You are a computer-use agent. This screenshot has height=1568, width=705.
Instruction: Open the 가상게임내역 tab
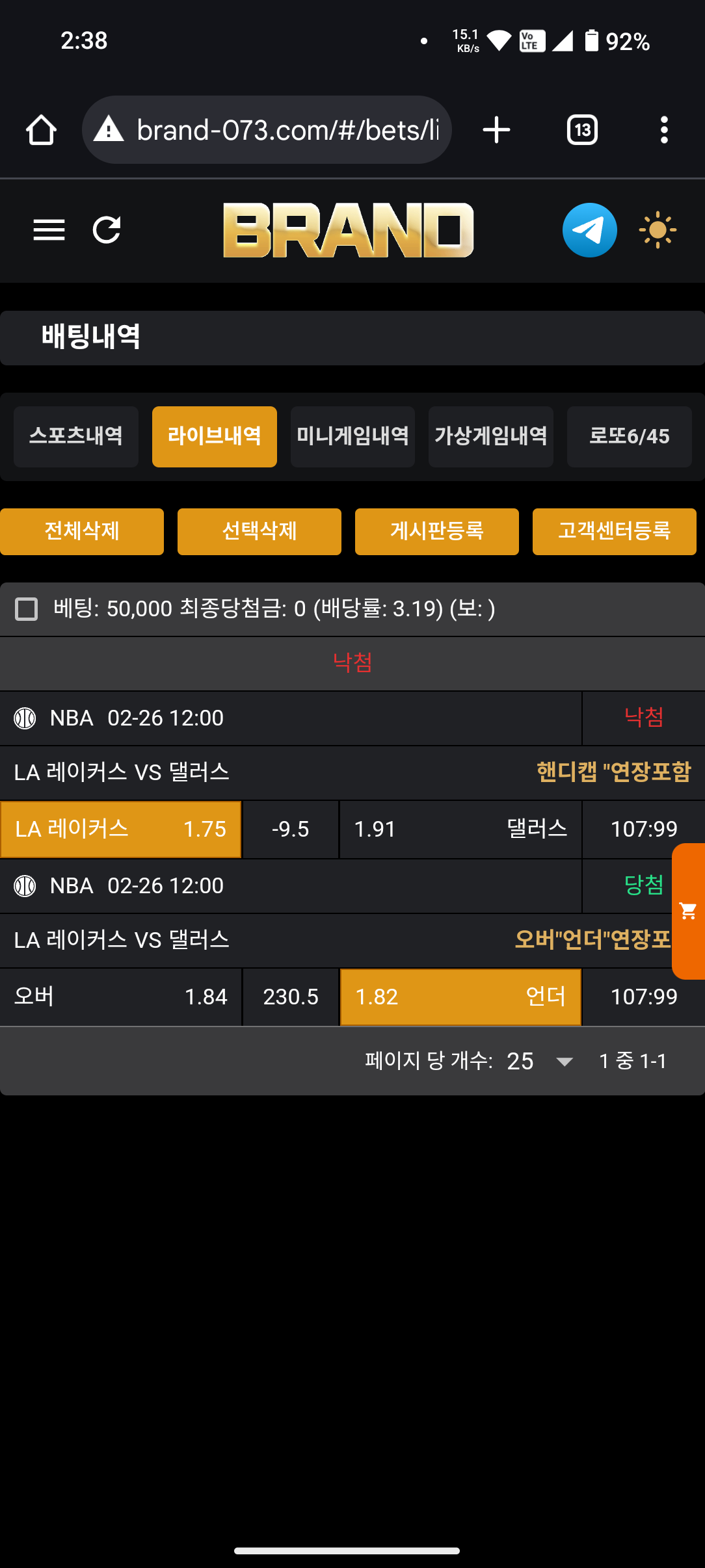[x=491, y=436]
